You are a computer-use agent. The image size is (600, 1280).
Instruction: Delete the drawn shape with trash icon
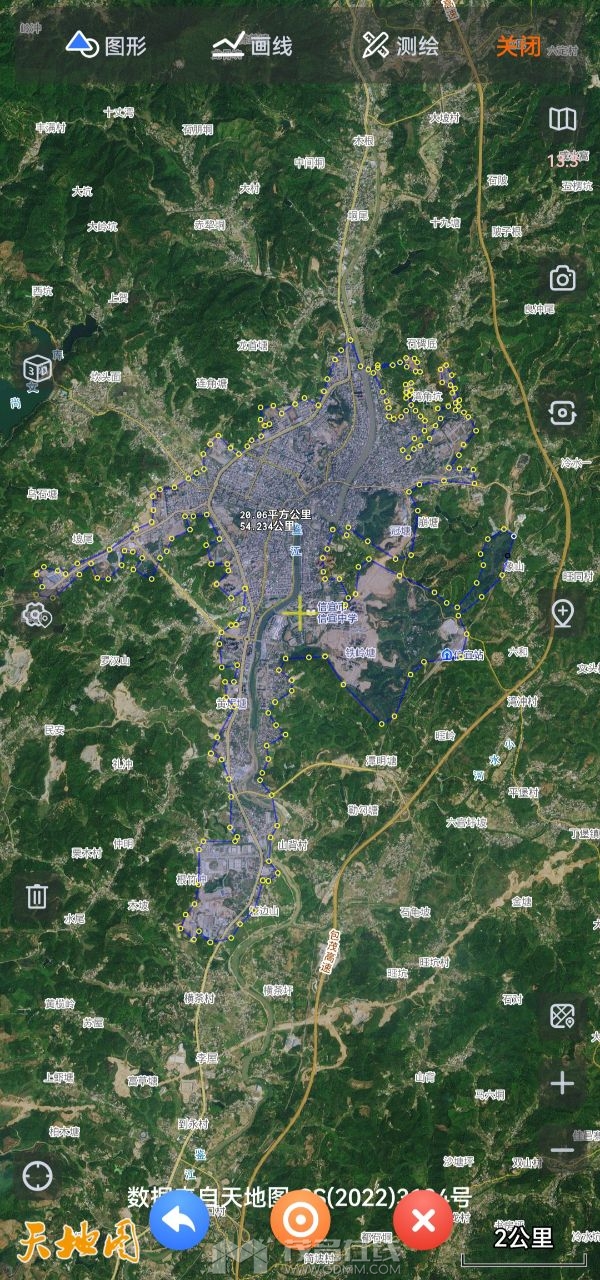[x=37, y=895]
